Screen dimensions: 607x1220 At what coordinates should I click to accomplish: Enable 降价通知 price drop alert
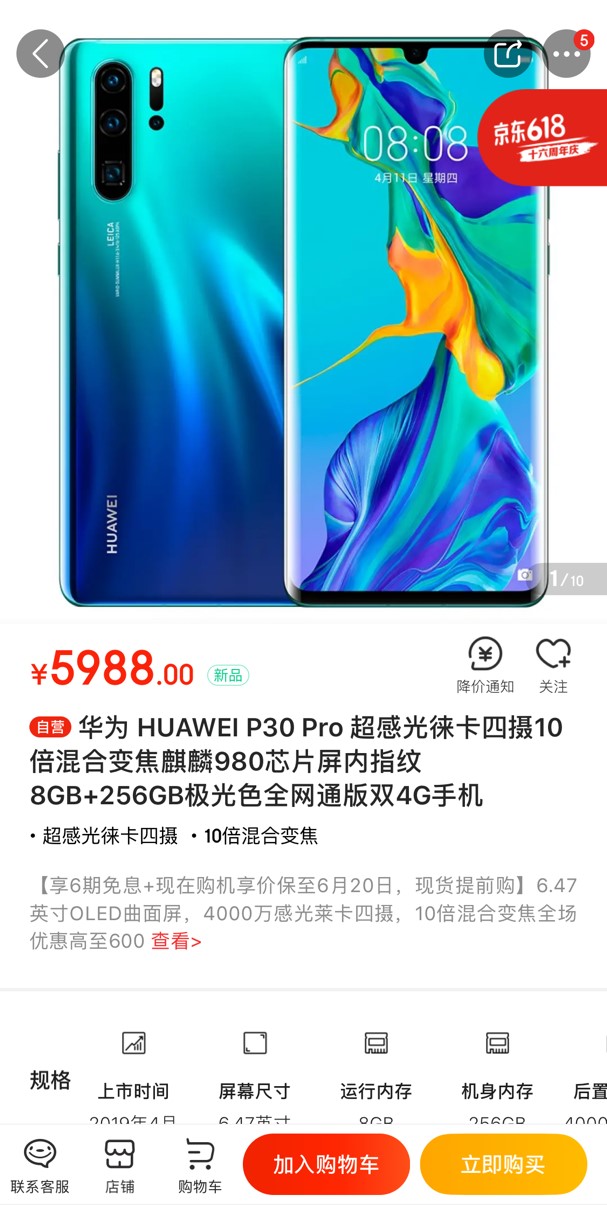pos(485,665)
